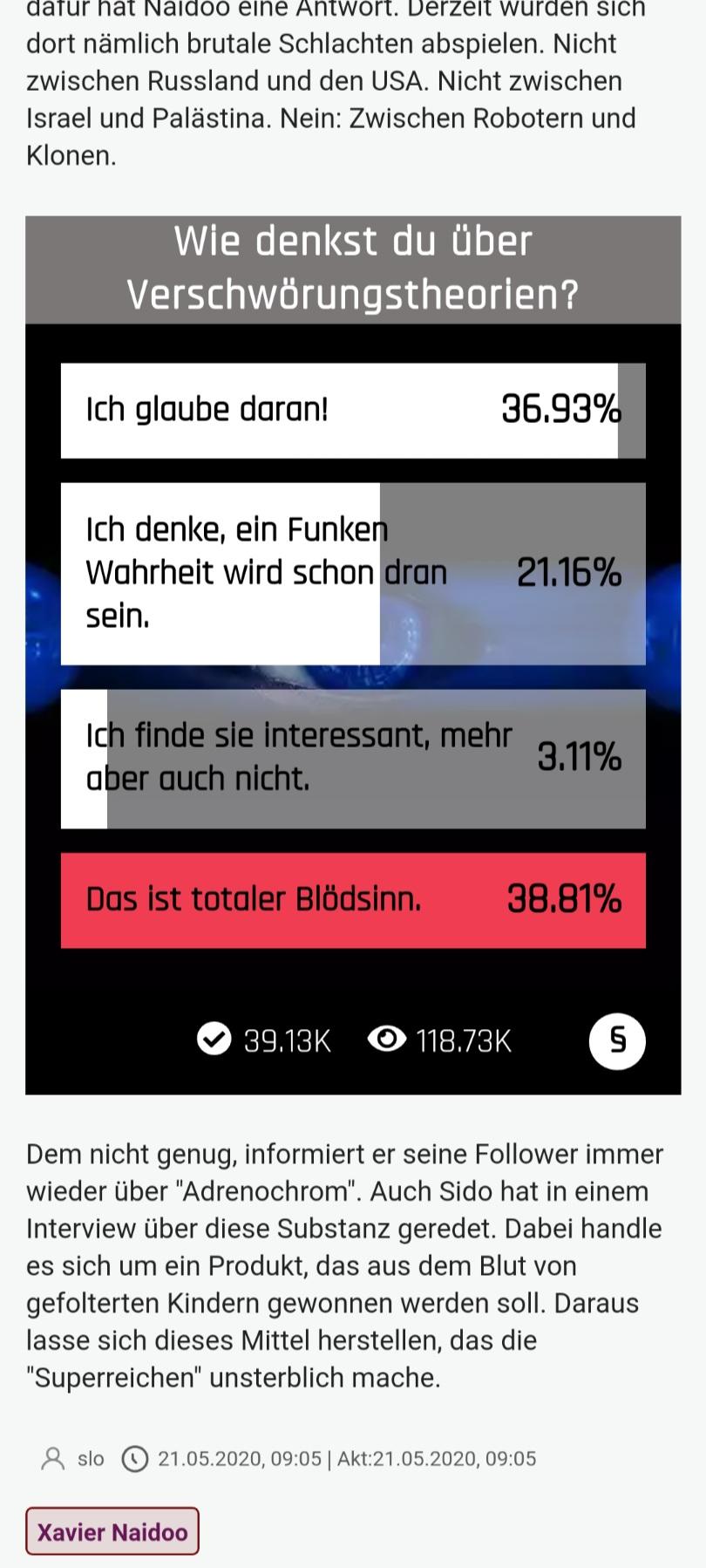This screenshot has width=706, height=1568.
Task: Choose 'Ich finde sie interessant' poll answer
Action: coord(352,758)
